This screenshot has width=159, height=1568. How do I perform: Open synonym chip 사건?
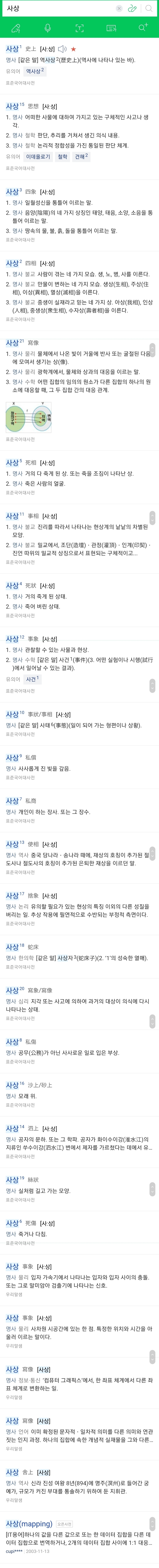tap(32, 679)
